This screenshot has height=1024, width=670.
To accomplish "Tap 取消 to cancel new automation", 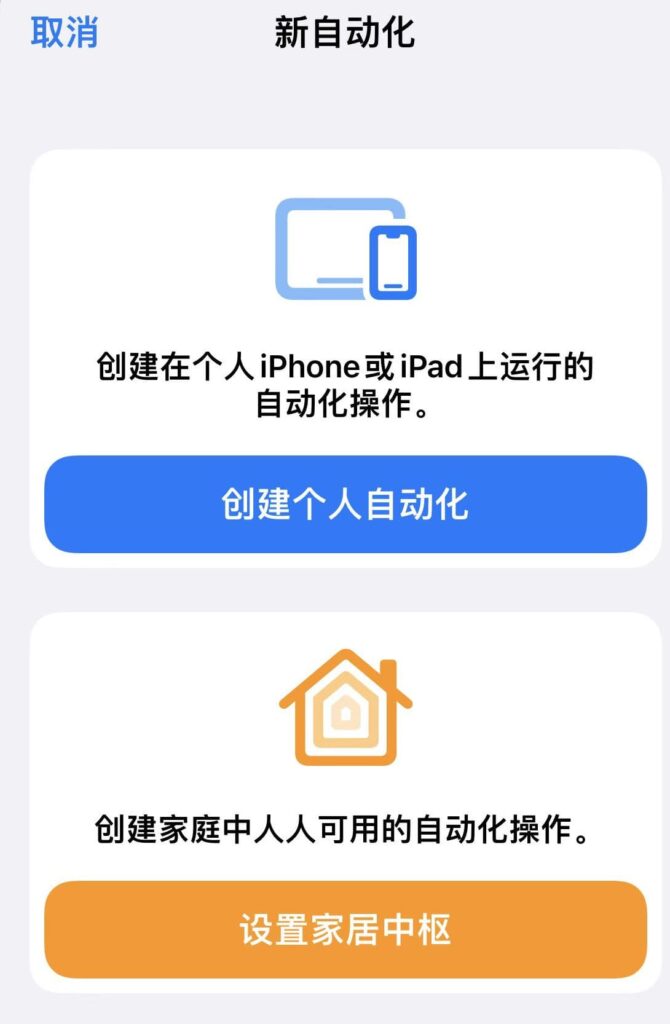I will pyautogui.click(x=64, y=33).
